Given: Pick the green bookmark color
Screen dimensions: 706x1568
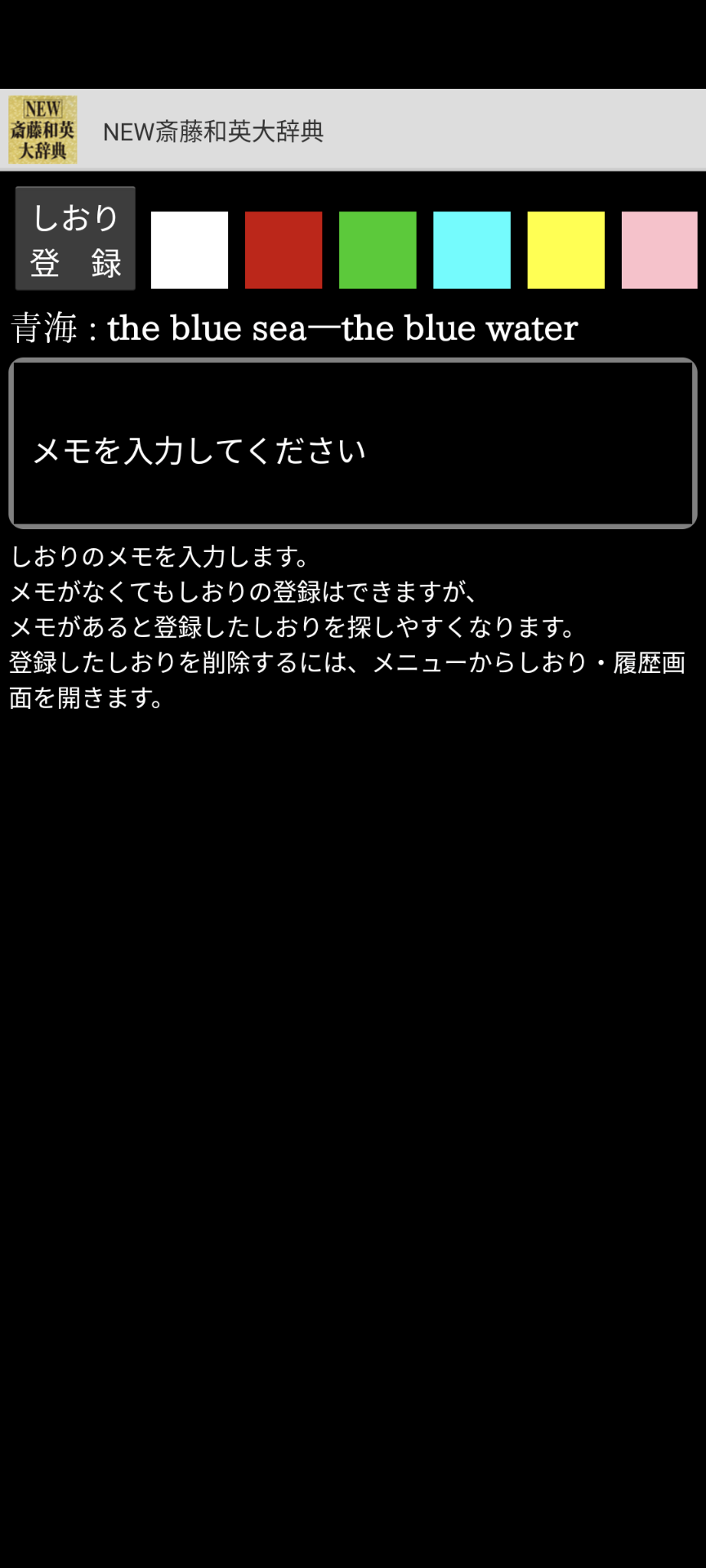Looking at the screenshot, I should (378, 250).
